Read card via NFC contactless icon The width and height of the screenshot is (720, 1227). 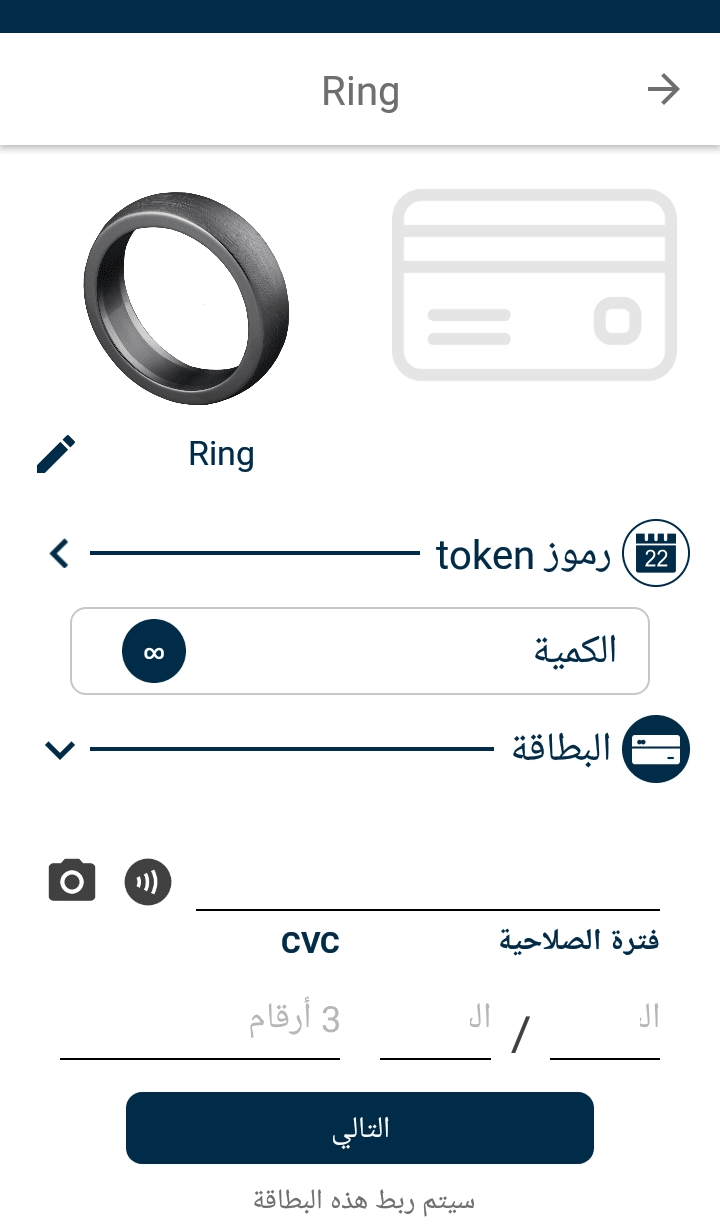(148, 882)
